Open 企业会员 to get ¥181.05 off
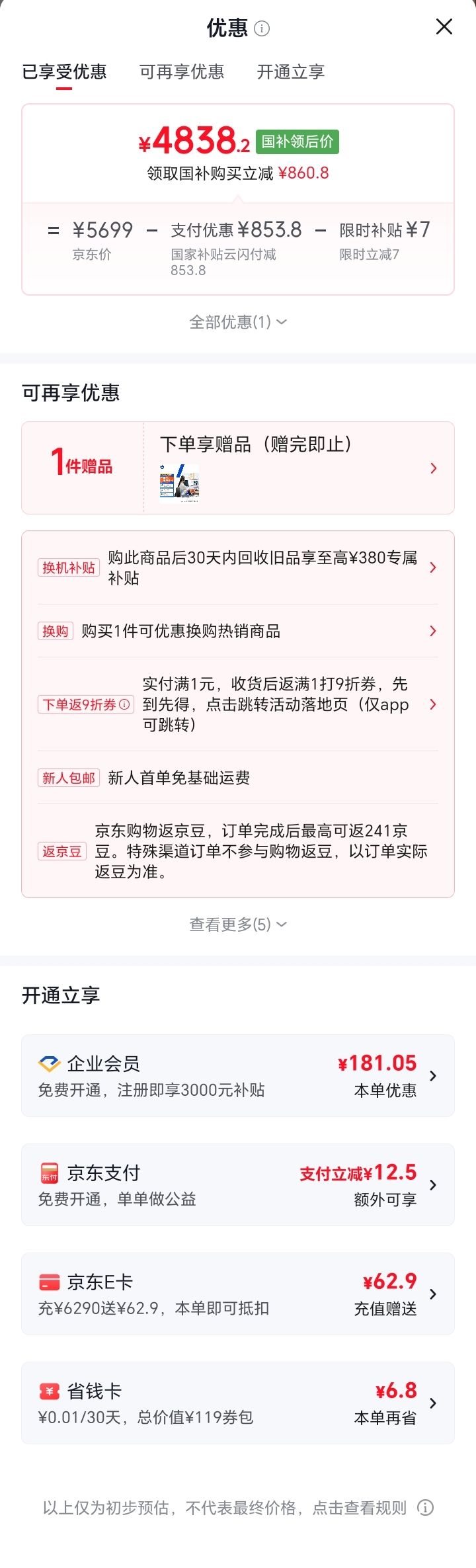476x1568 pixels. 238,1075
